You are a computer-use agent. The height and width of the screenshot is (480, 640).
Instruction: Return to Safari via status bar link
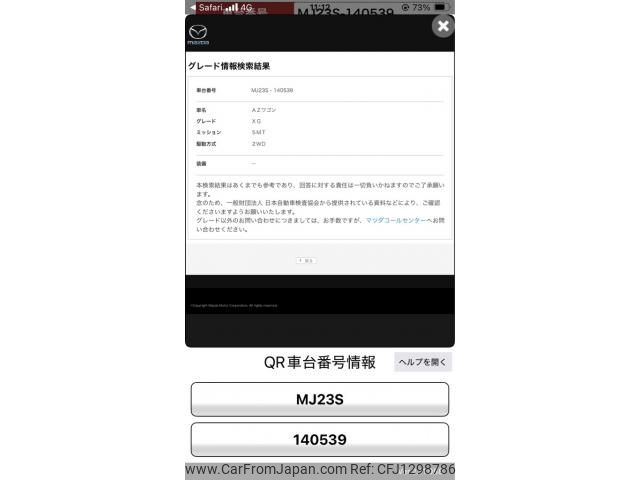[205, 6]
